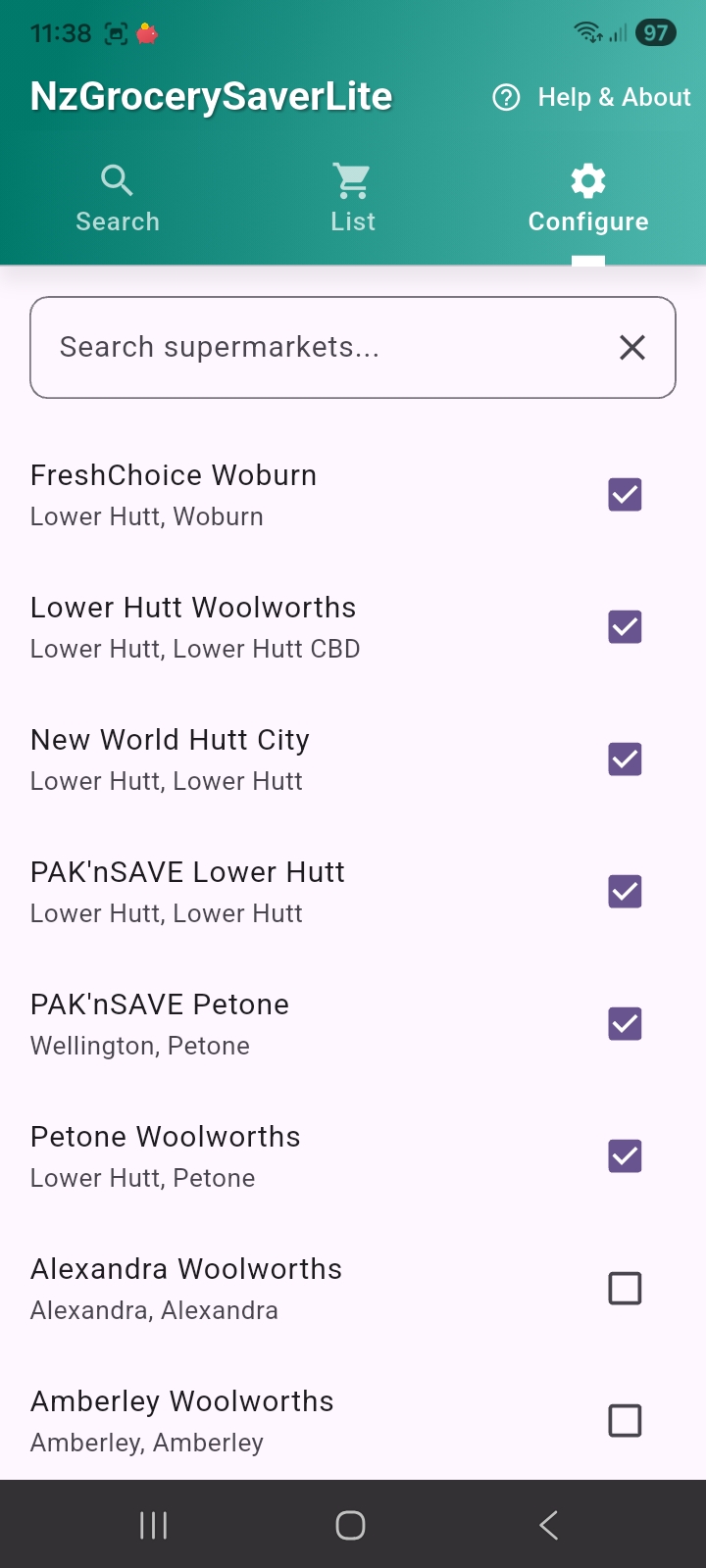Tap the shopping cart List icon
Screen dimensions: 706x1568
coord(351,180)
